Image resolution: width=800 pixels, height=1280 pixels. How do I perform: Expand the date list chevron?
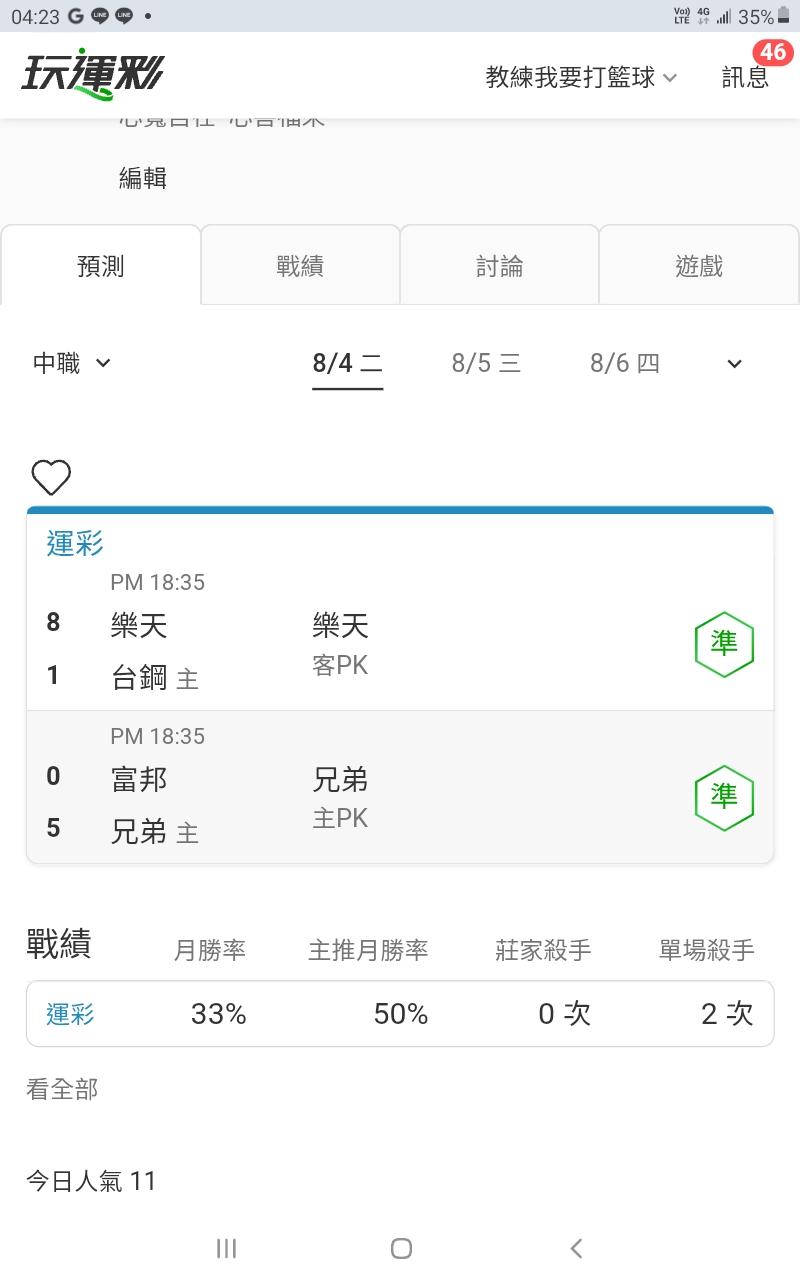click(x=734, y=364)
